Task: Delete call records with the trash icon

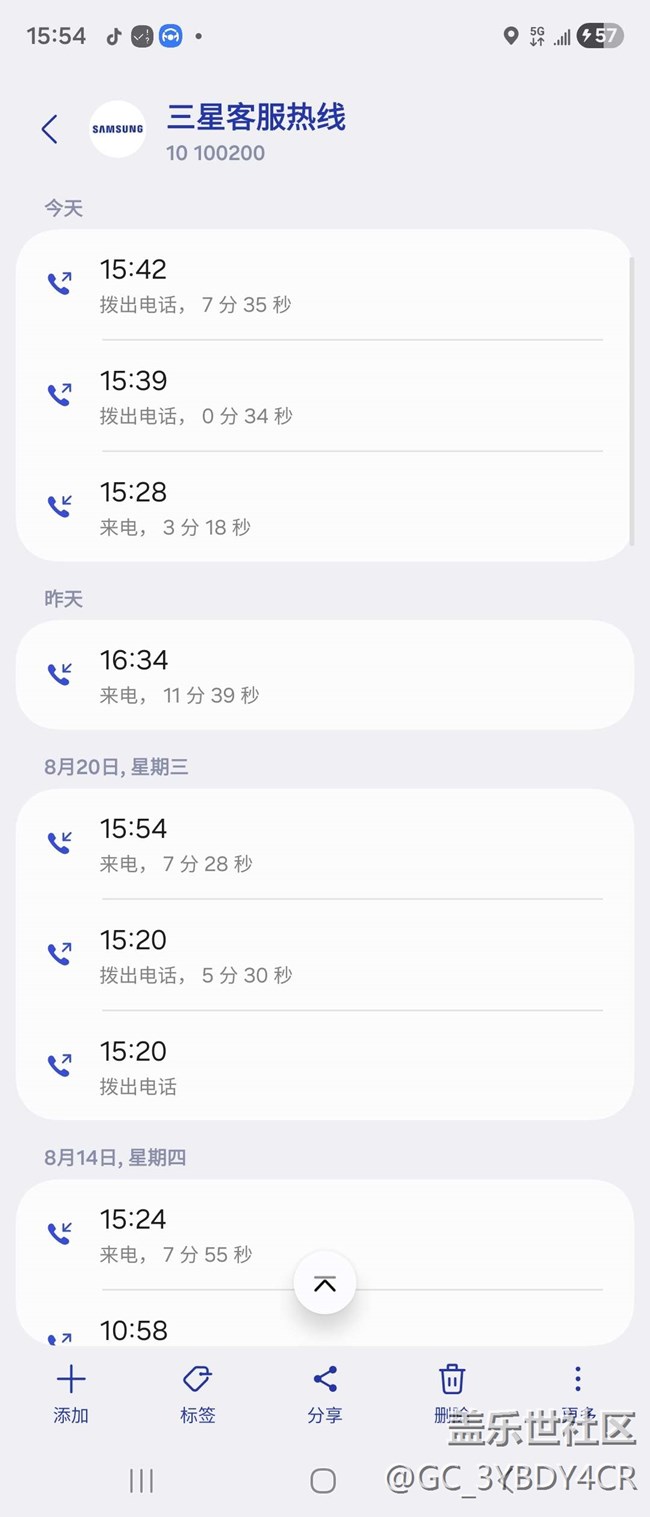Action: pos(452,1391)
